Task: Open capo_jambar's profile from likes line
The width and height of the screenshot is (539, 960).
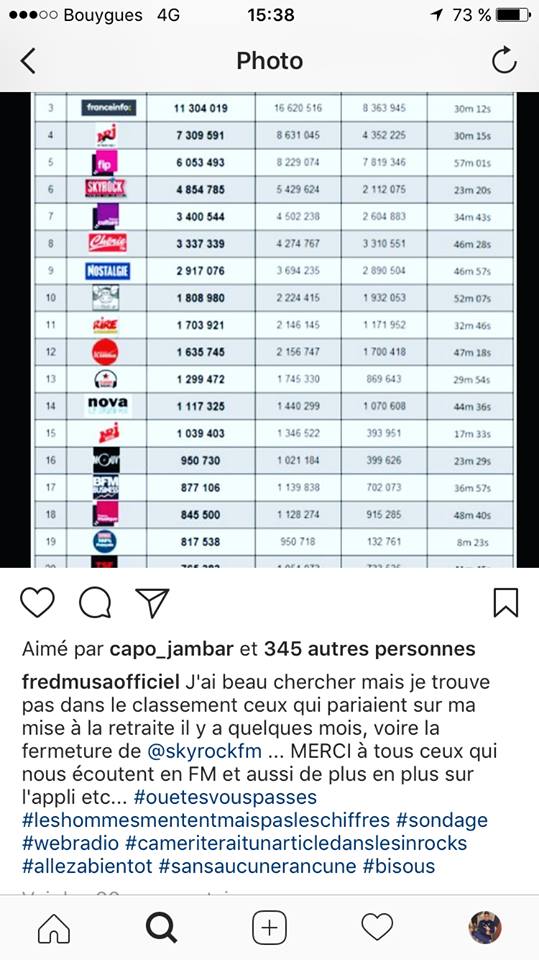Action: point(172,649)
